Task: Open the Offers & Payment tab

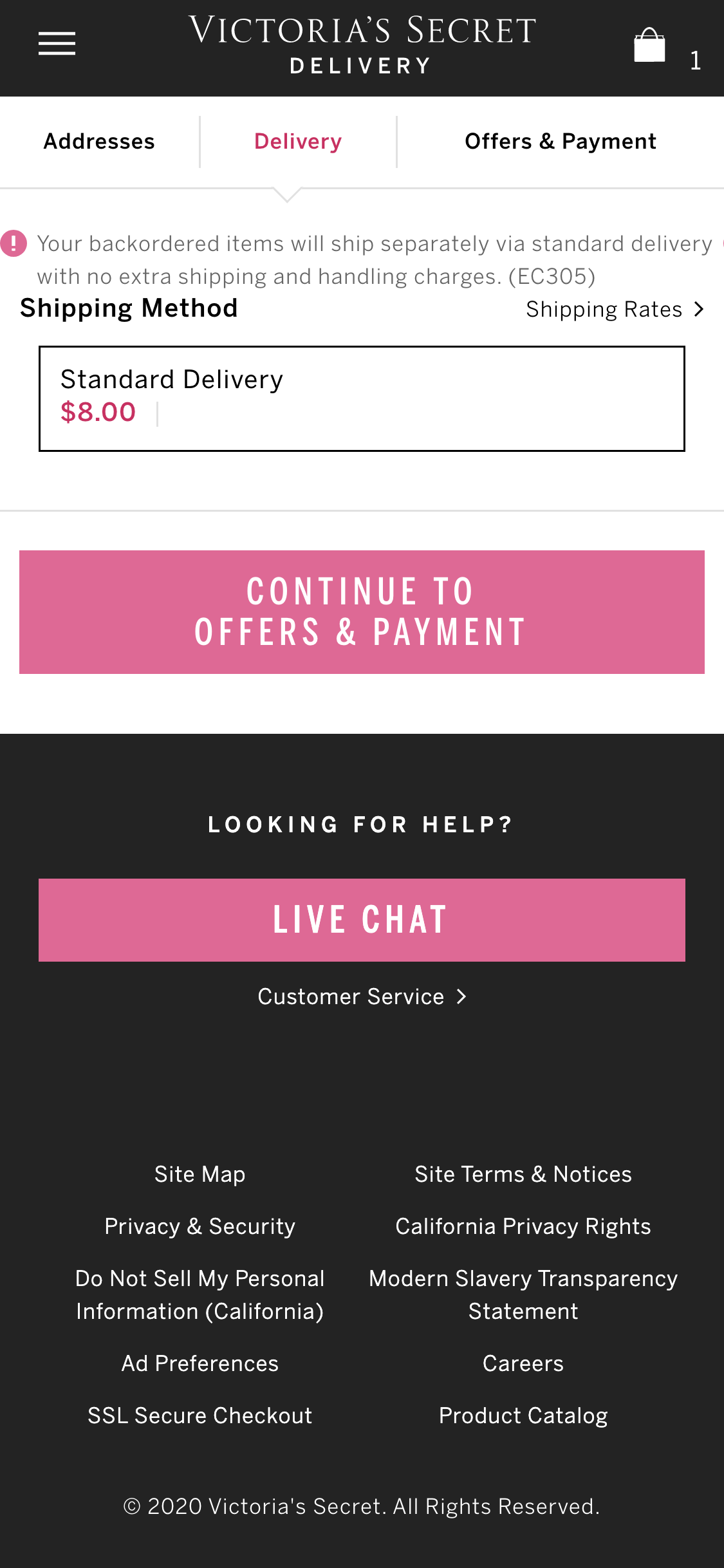Action: point(560,141)
